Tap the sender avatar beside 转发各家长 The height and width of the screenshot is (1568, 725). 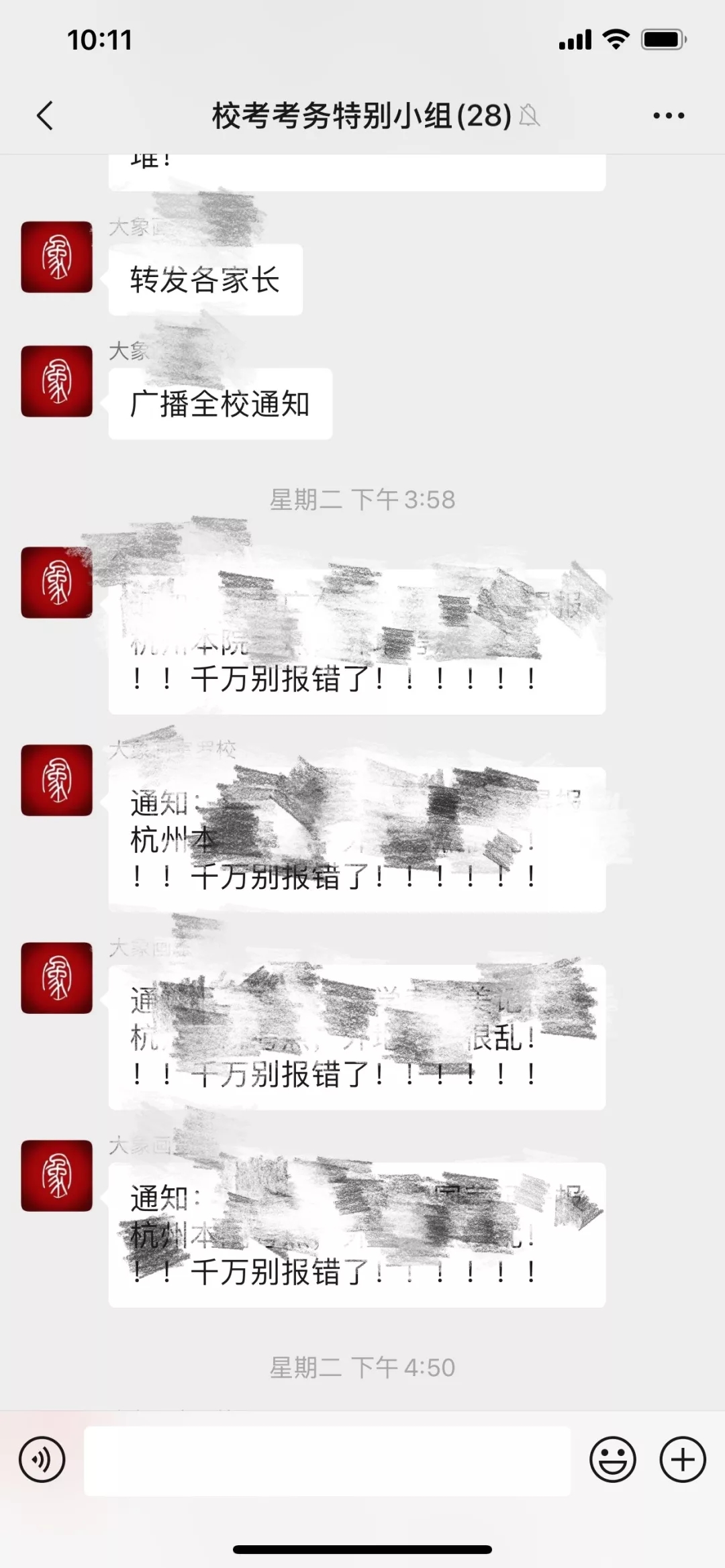pyautogui.click(x=56, y=257)
